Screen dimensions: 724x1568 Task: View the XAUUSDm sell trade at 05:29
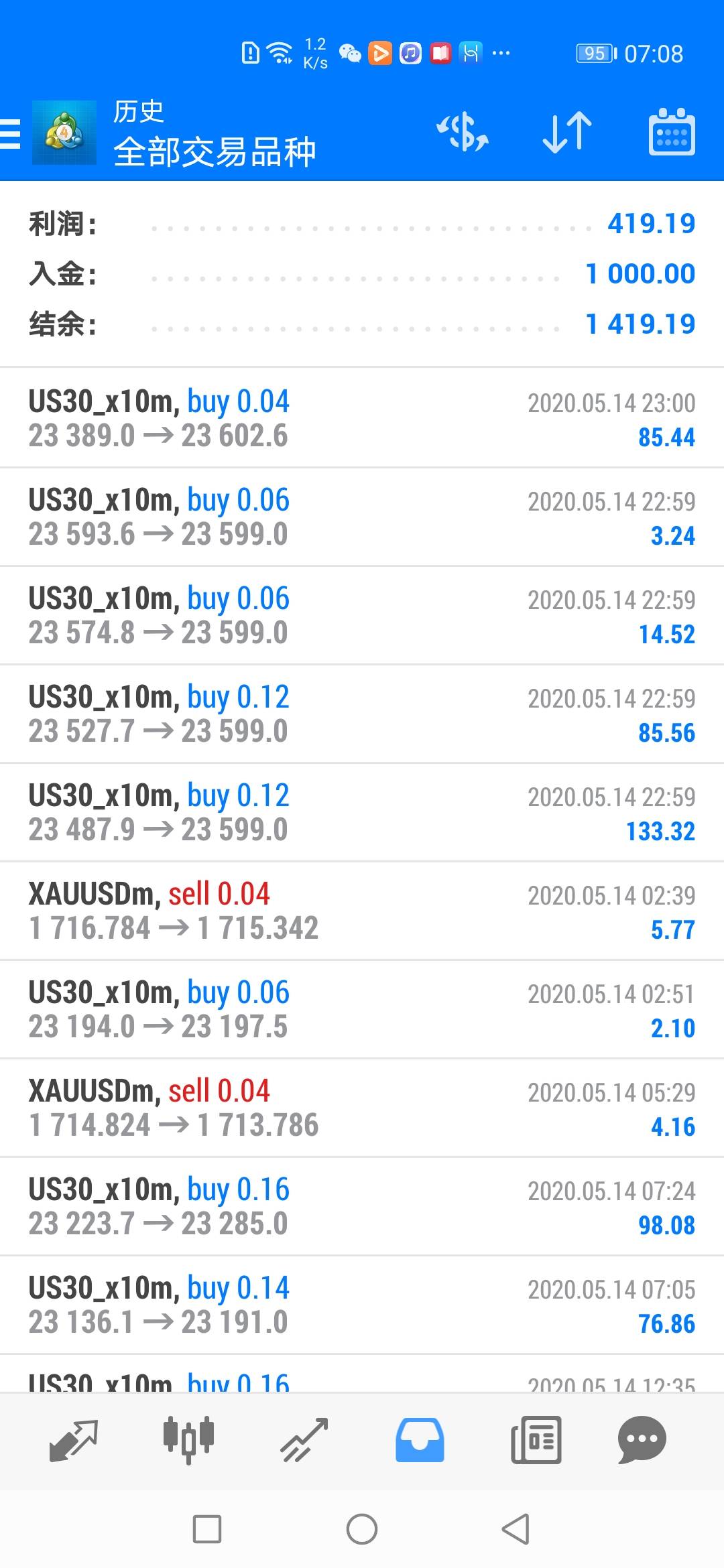[362, 1108]
